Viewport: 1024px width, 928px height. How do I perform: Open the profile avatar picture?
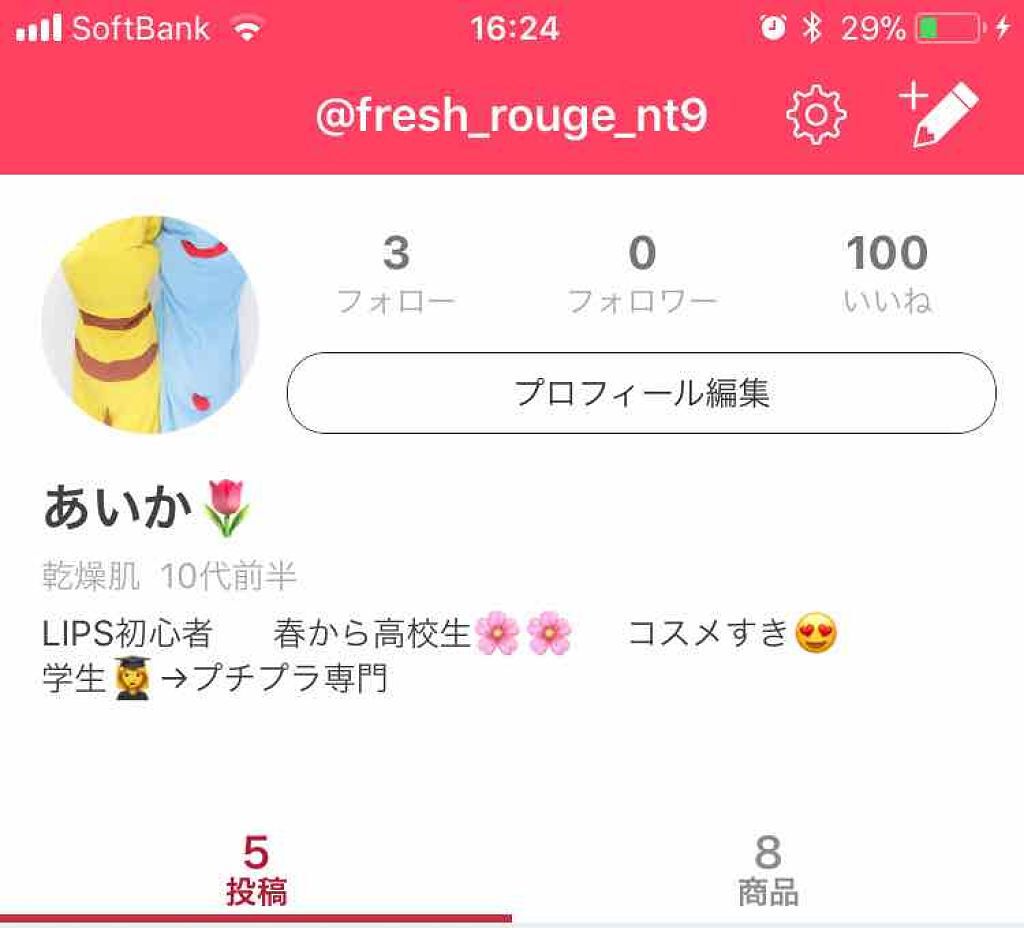pos(150,324)
